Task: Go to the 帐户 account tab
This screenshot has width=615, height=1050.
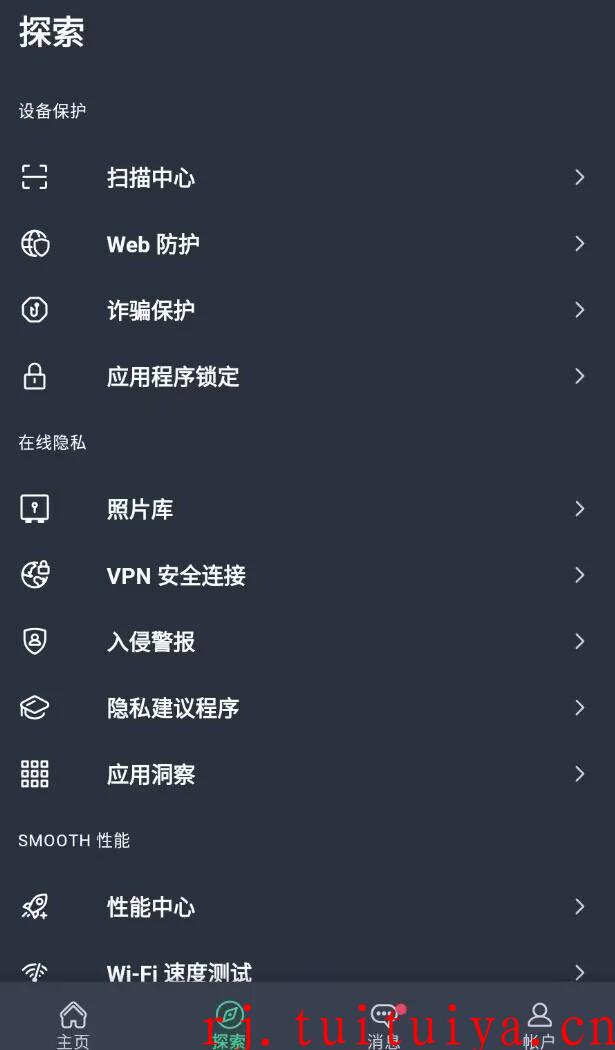Action: click(x=539, y=1025)
